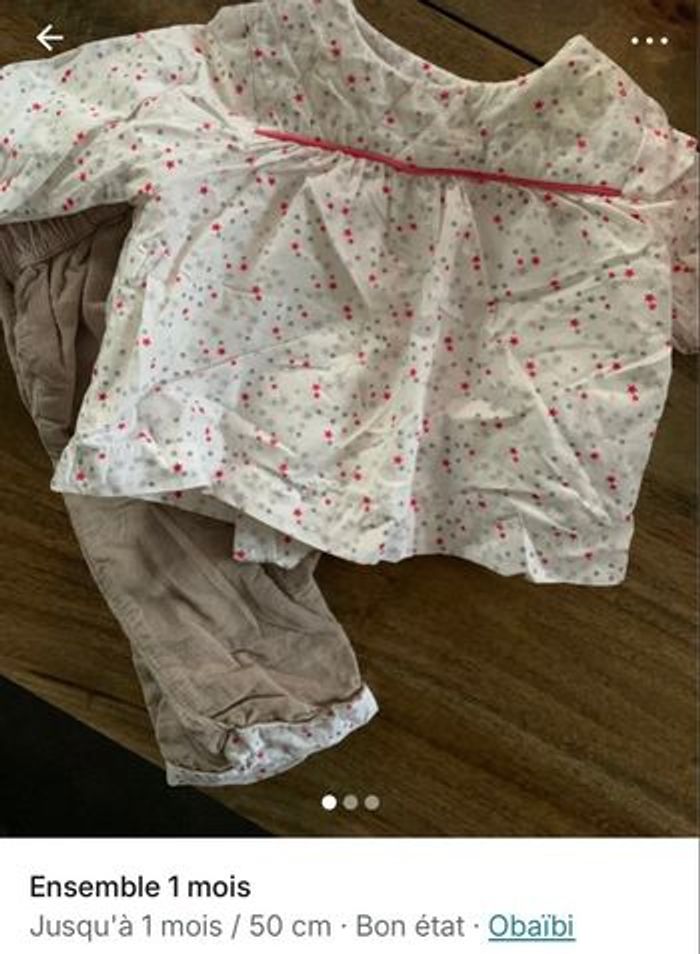Viewport: 700px width, 954px height.
Task: Open the Obaïbi brand link
Action: [531, 927]
